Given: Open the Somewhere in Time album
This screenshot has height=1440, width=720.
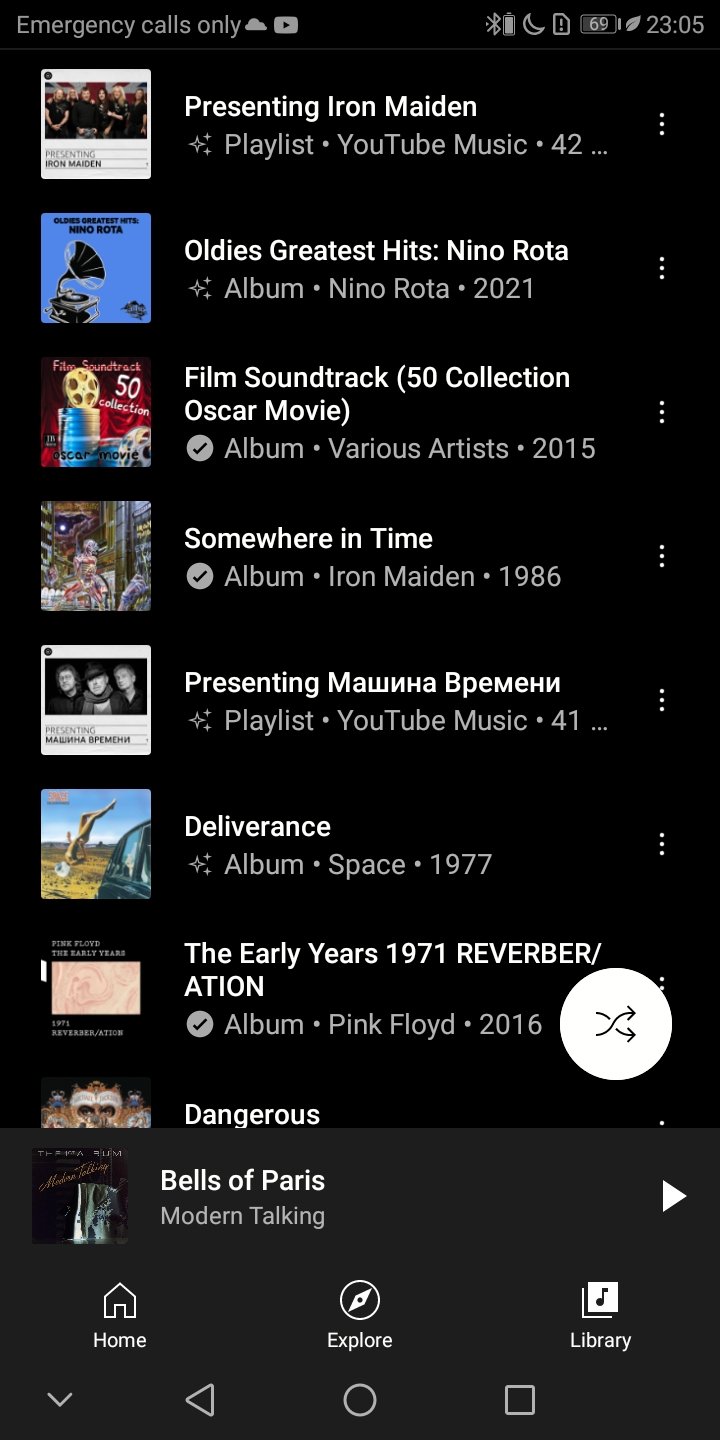Looking at the screenshot, I should pyautogui.click(x=308, y=556).
